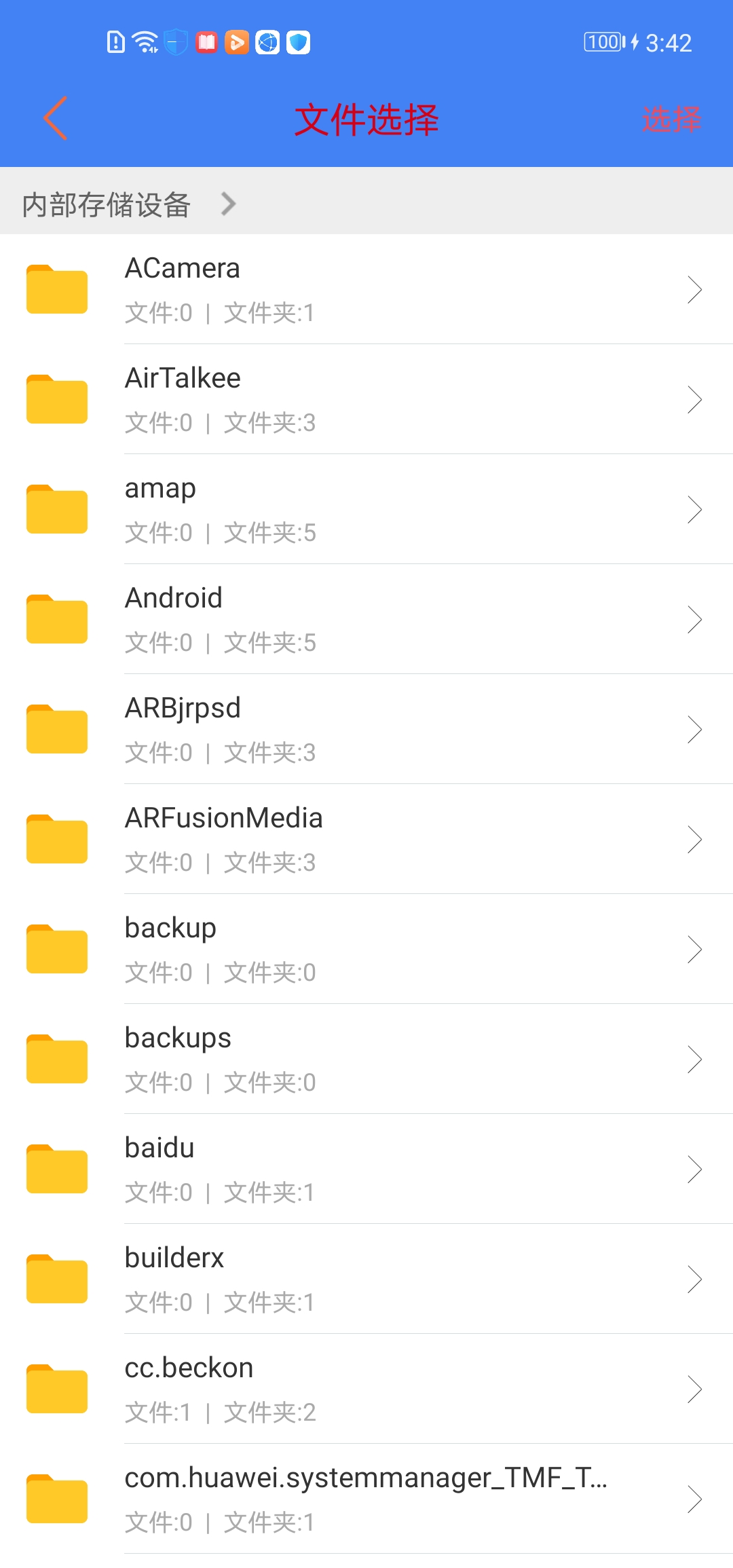Open the backup folder

(366, 950)
